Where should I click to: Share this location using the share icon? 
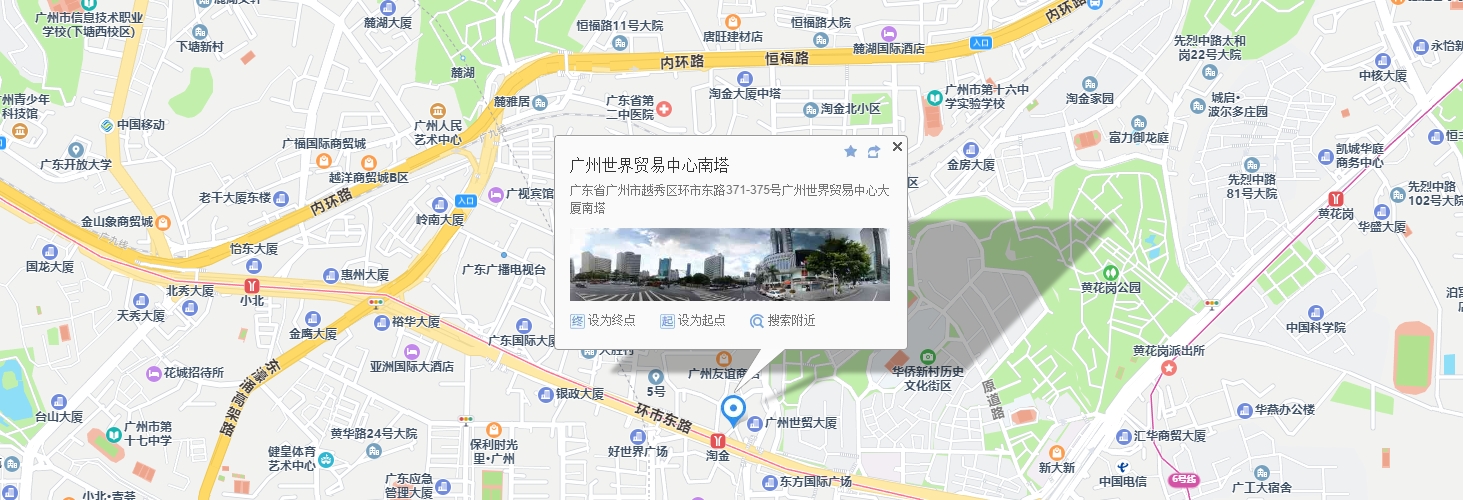coord(873,151)
